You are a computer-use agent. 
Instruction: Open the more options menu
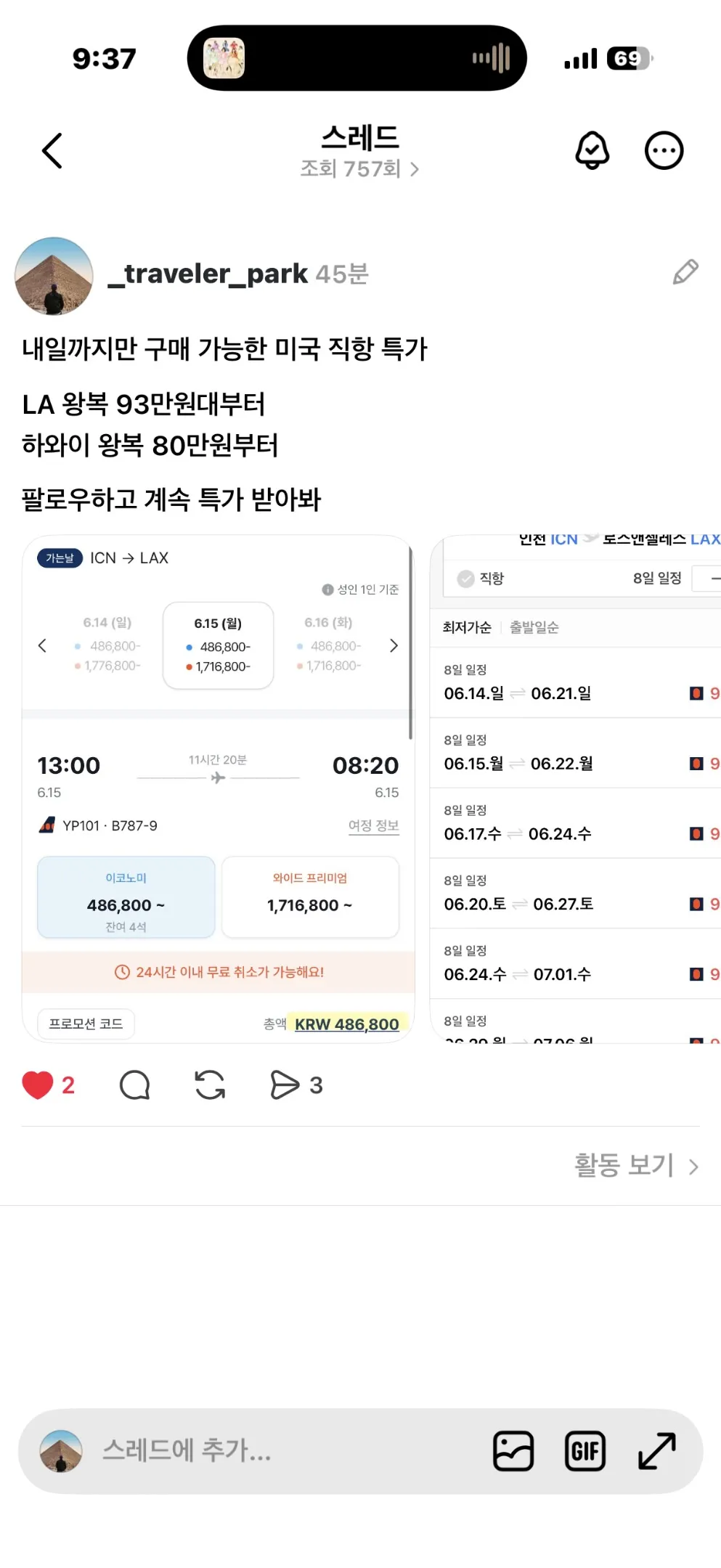[664, 151]
